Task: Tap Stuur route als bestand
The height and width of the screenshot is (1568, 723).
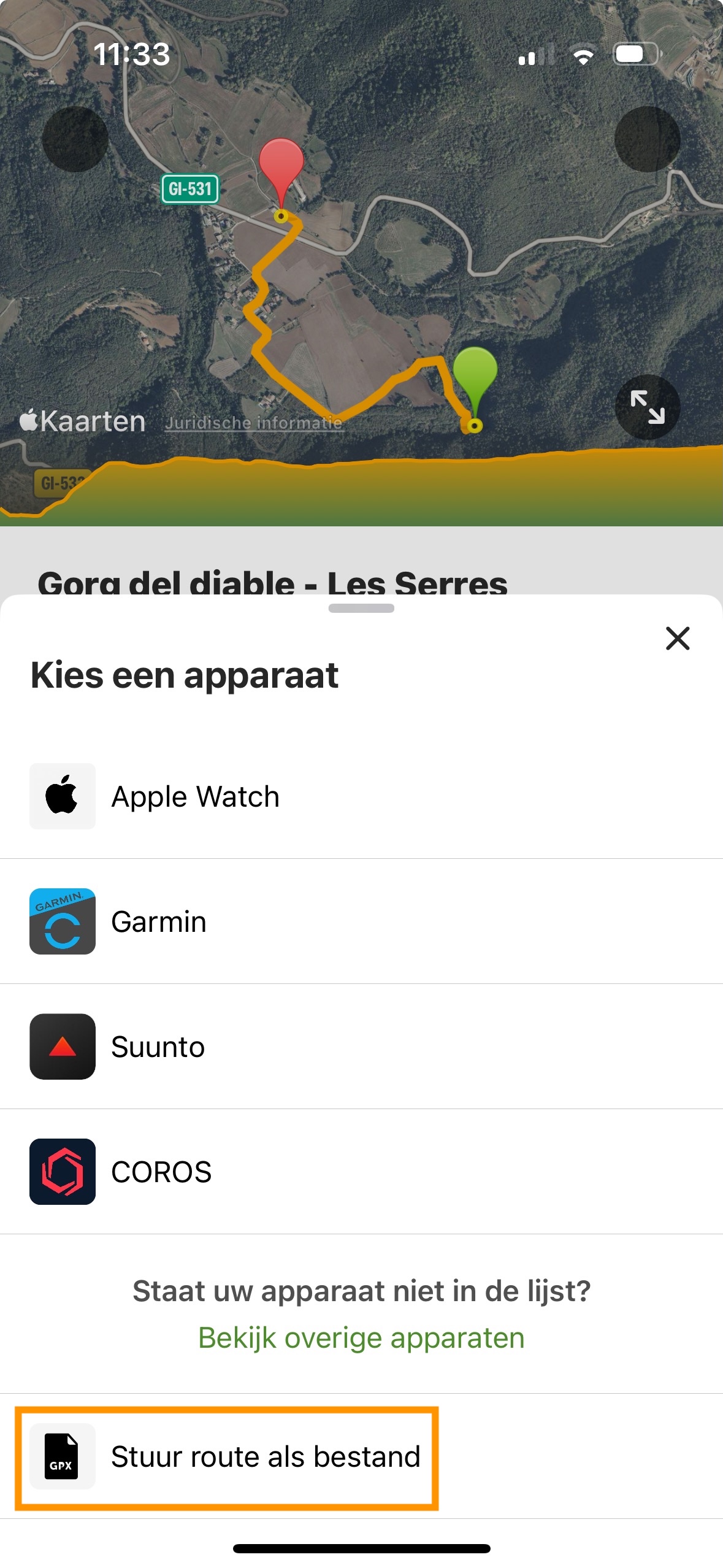Action: click(x=265, y=1456)
